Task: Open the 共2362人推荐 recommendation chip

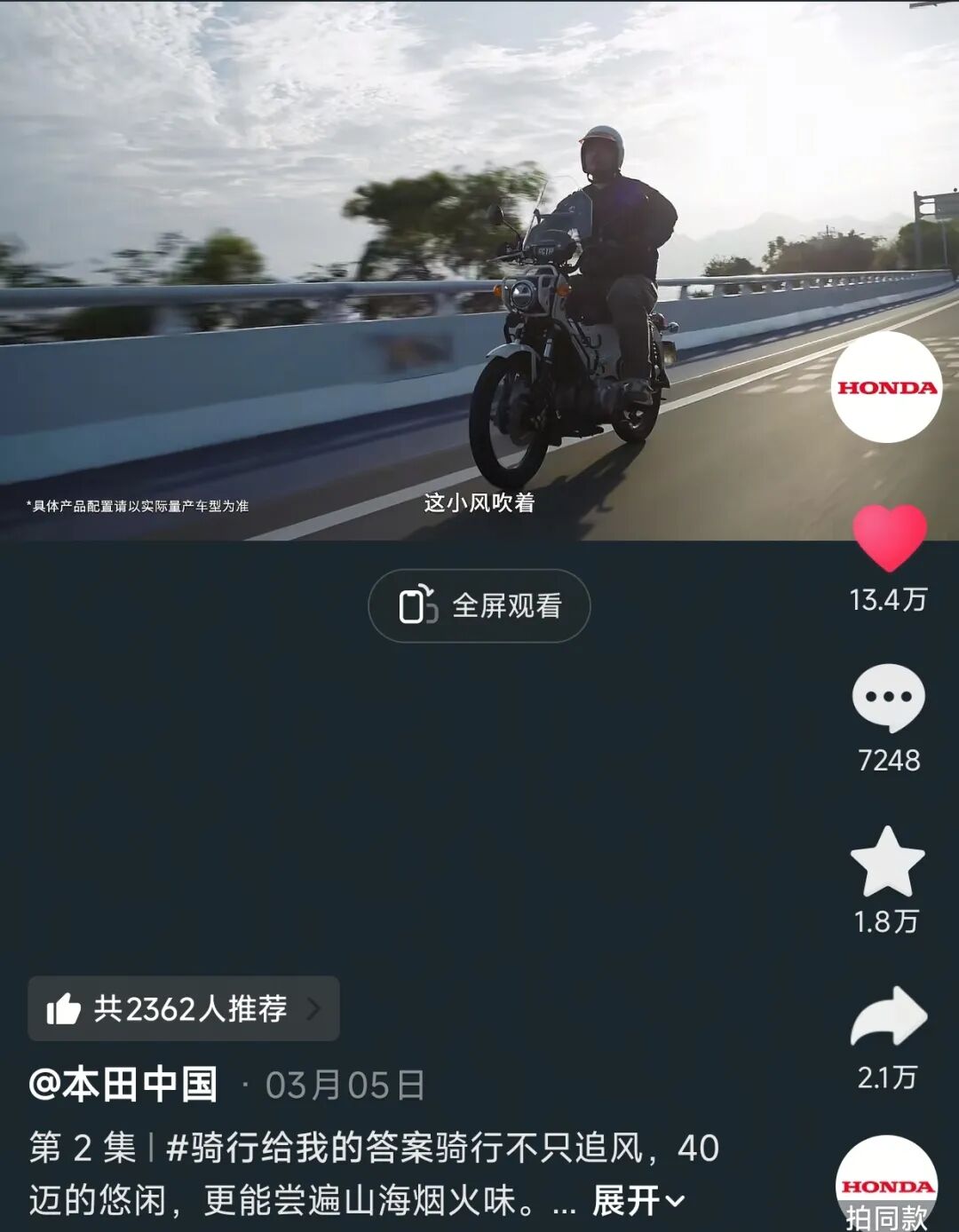Action: click(x=184, y=1008)
